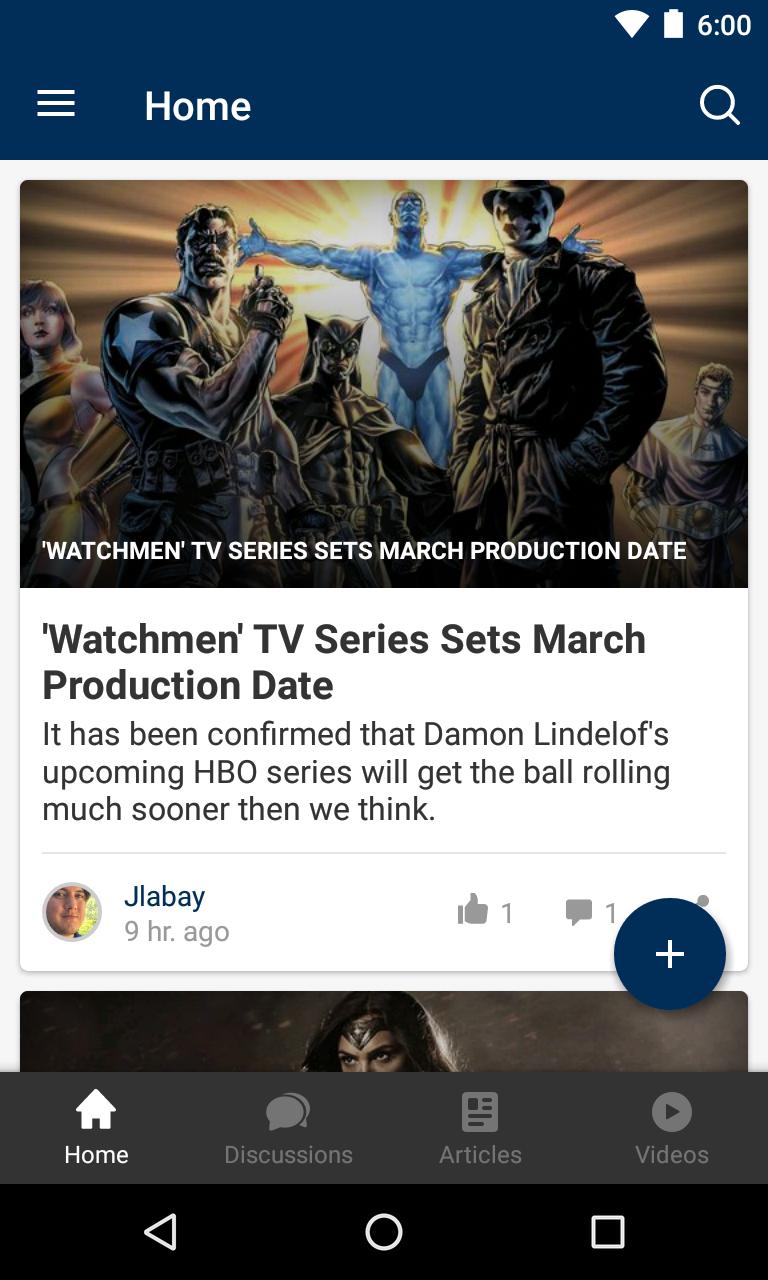
Task: Switch to the Articles tab
Action: click(x=480, y=1129)
